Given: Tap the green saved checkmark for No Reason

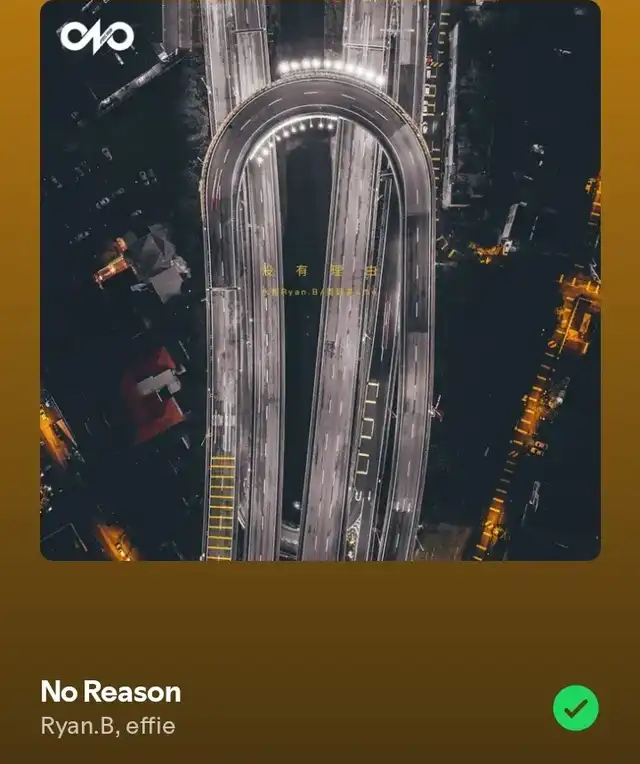Looking at the screenshot, I should (576, 708).
